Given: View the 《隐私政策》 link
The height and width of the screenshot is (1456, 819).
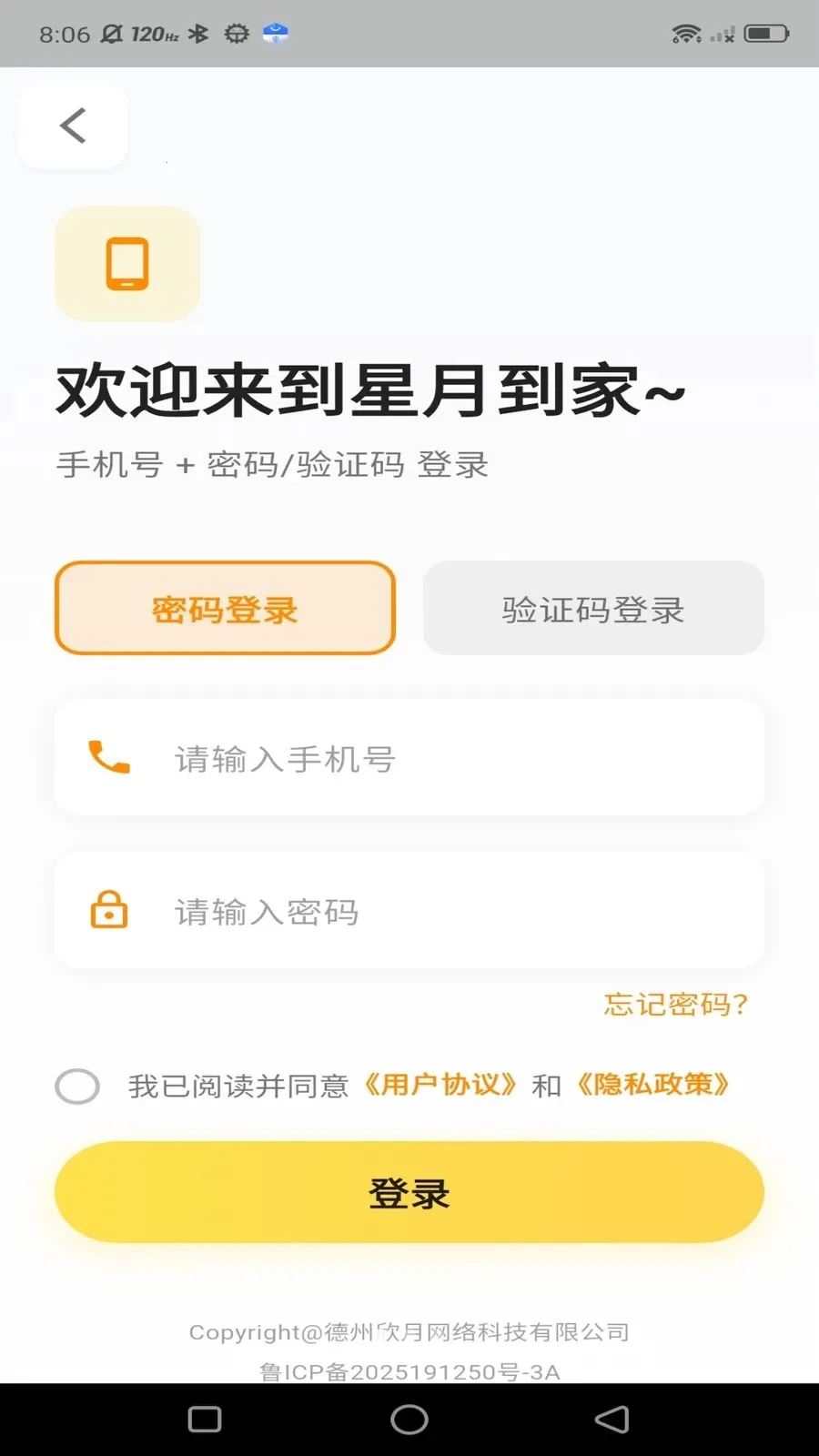Looking at the screenshot, I should coord(653,1085).
